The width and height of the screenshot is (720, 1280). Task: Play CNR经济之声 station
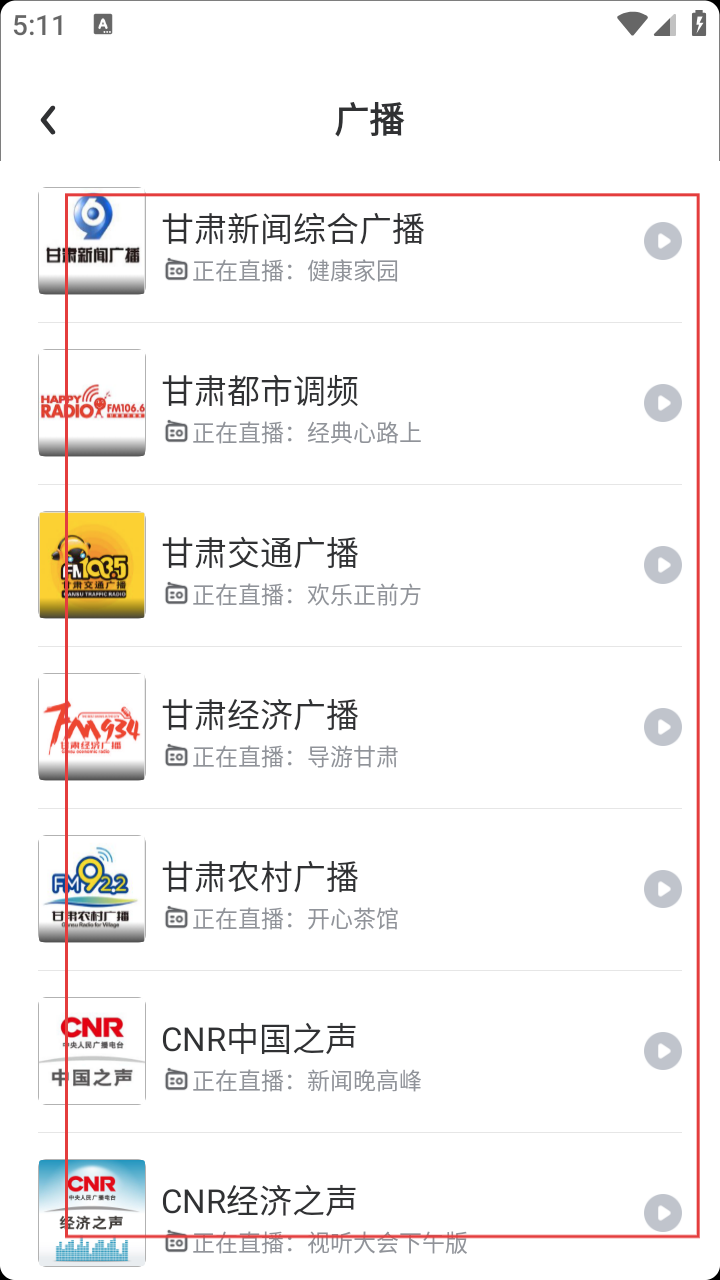click(x=662, y=1213)
